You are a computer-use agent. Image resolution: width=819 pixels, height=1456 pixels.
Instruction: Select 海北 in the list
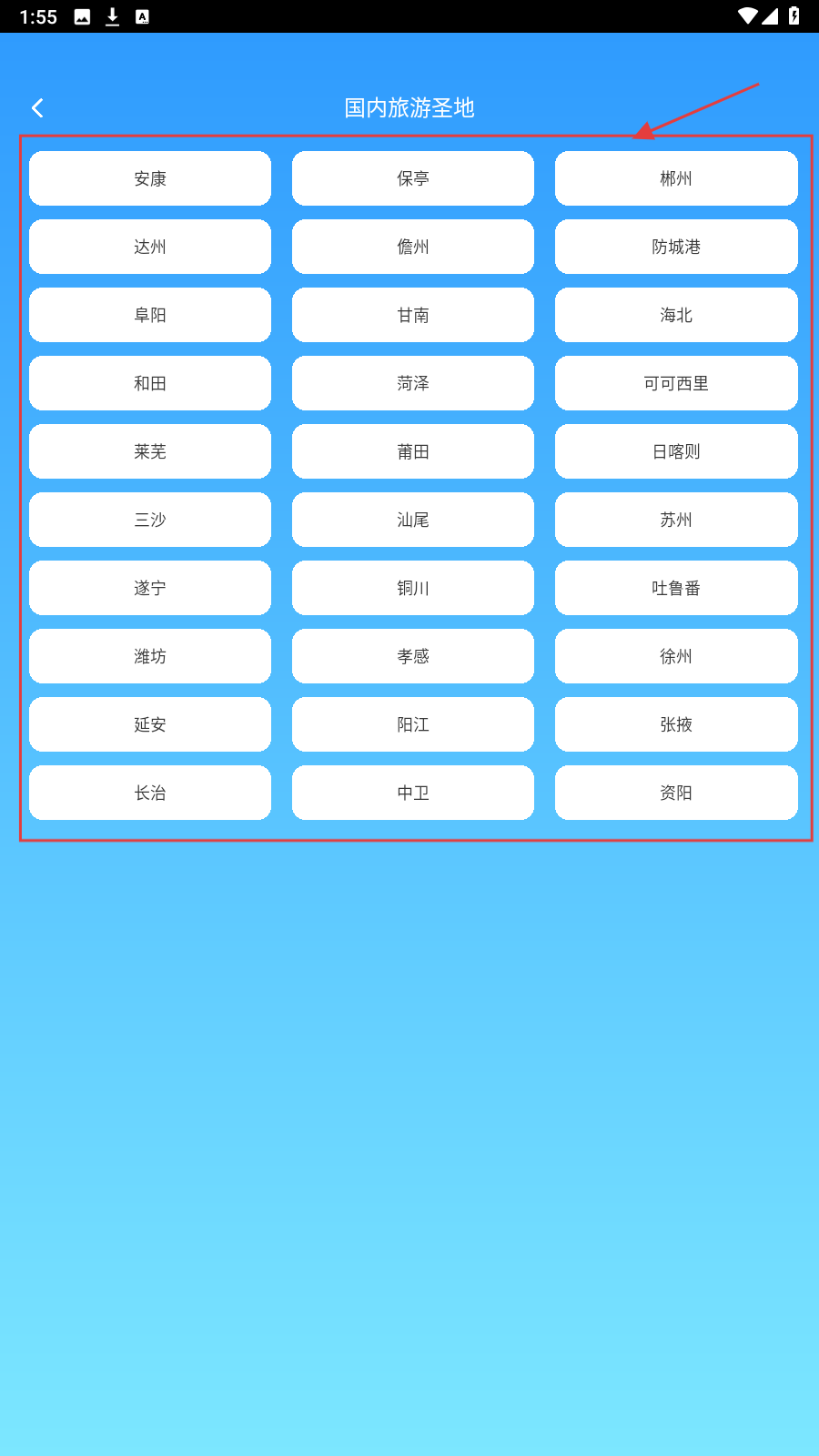pyautogui.click(x=676, y=315)
